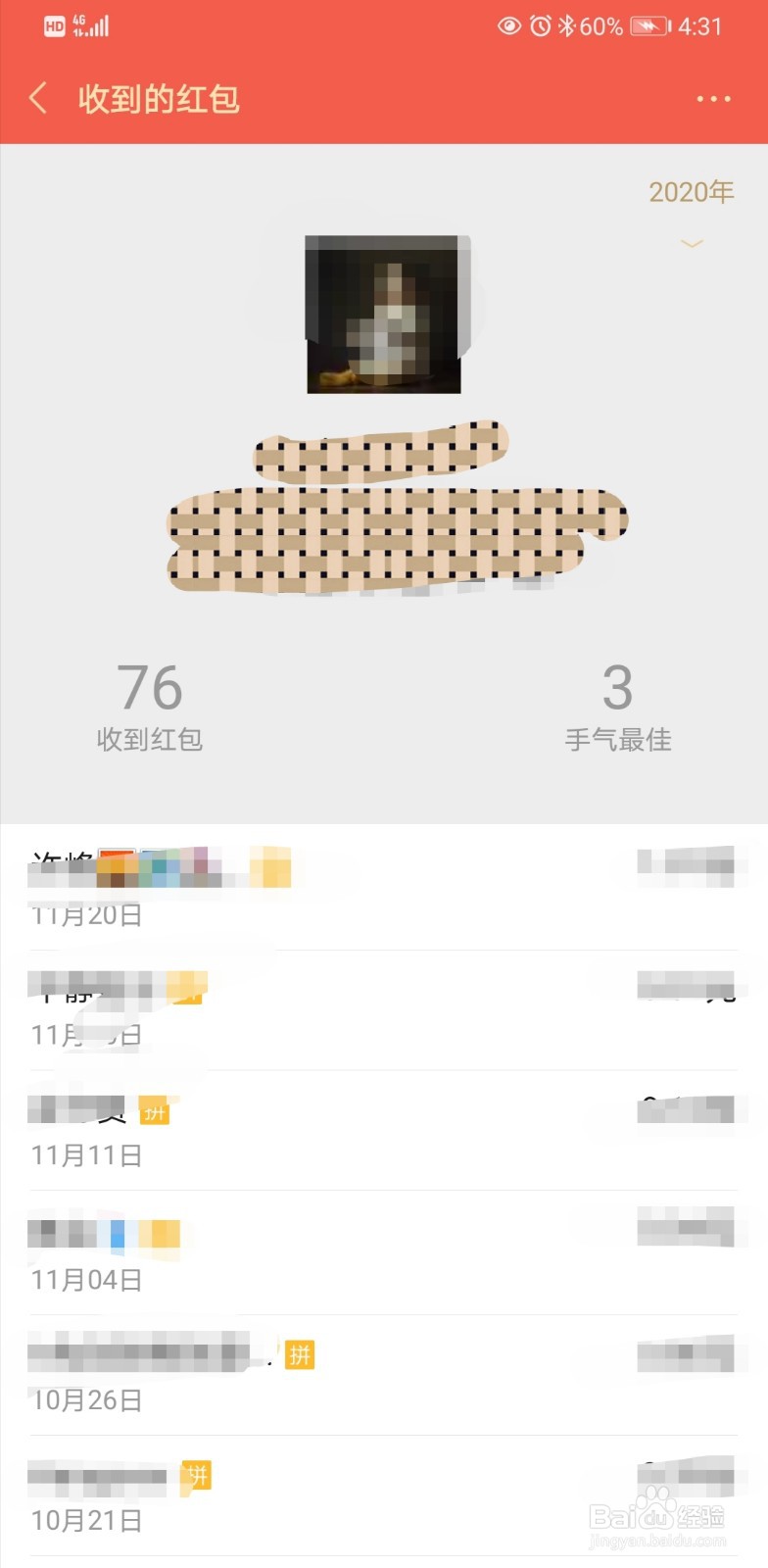Open the red packet from 11月20日
Image resolution: width=768 pixels, height=1568 pixels.
point(384,888)
